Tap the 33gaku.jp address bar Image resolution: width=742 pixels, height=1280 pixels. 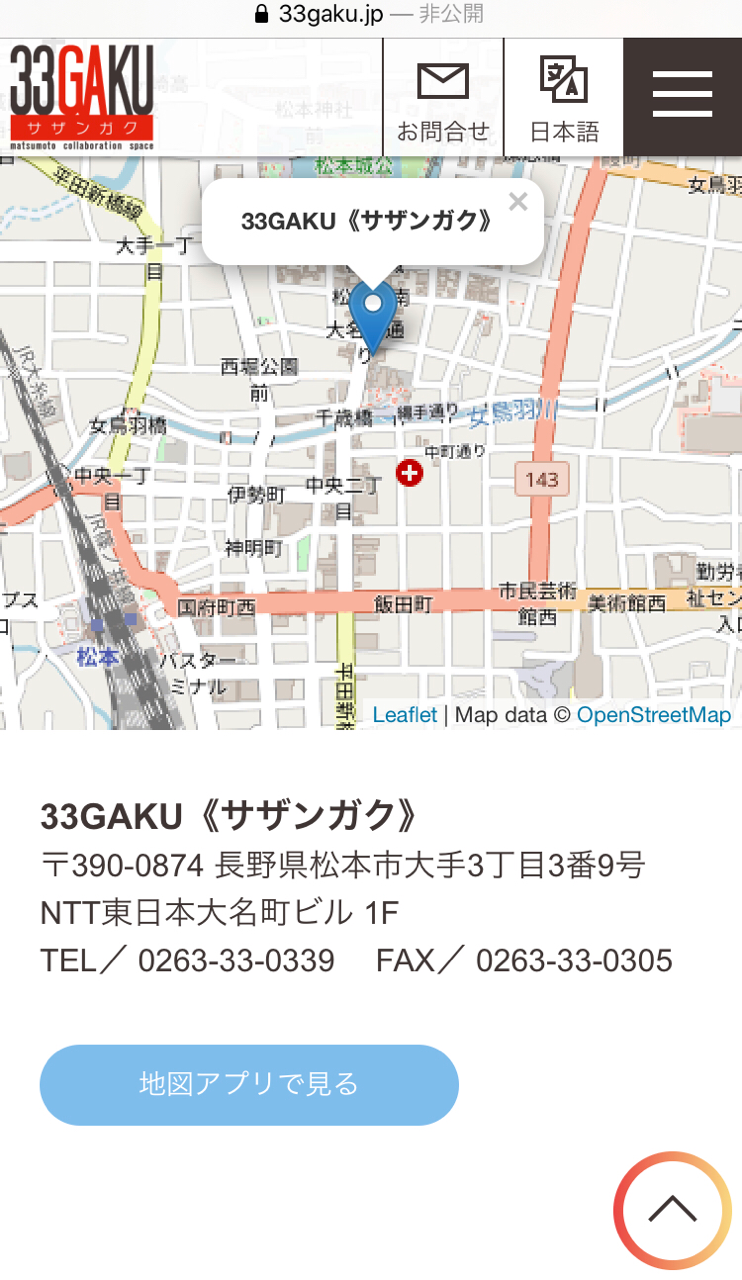[371, 15]
